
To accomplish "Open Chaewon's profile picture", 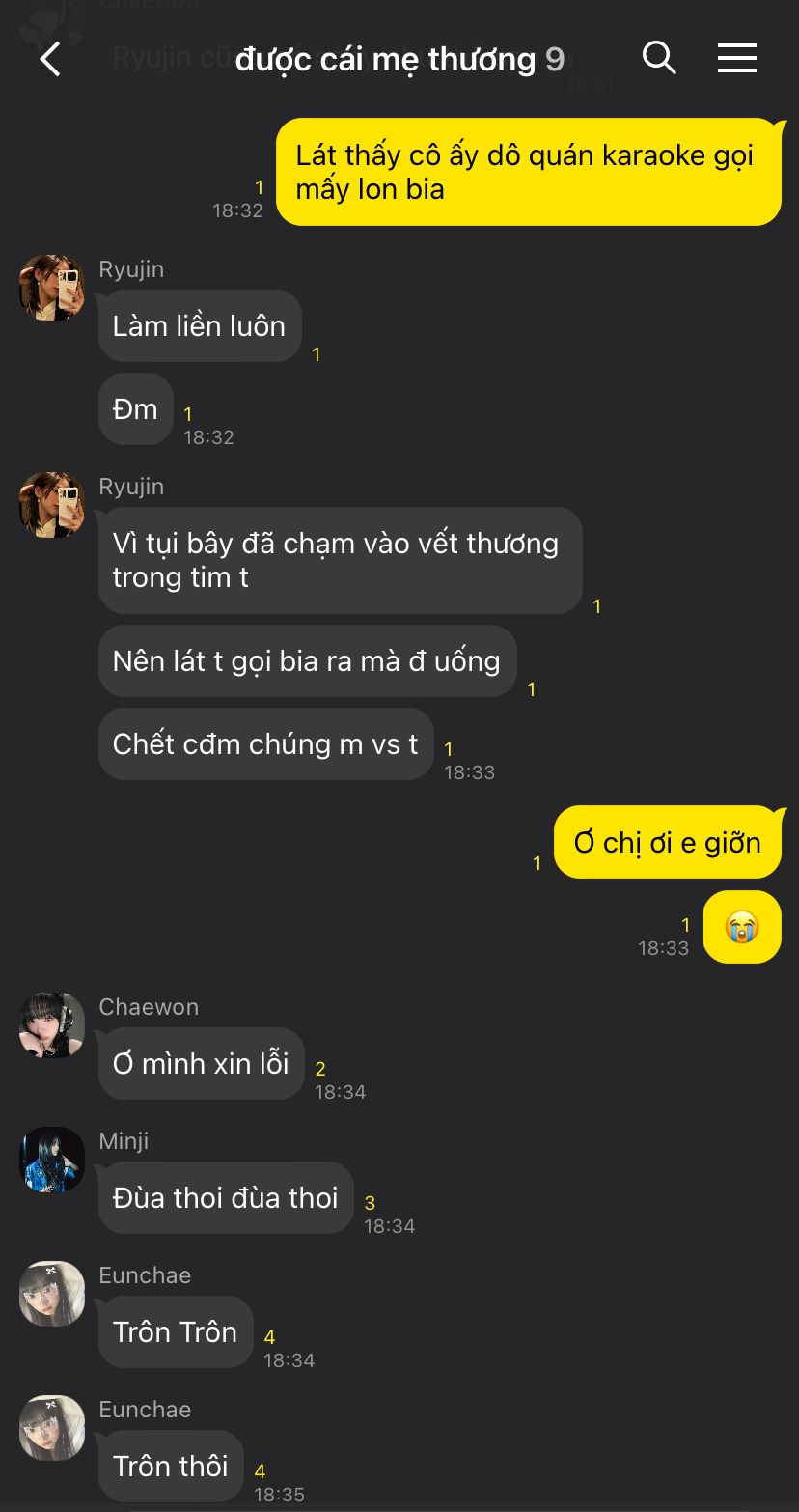I will point(52,1024).
